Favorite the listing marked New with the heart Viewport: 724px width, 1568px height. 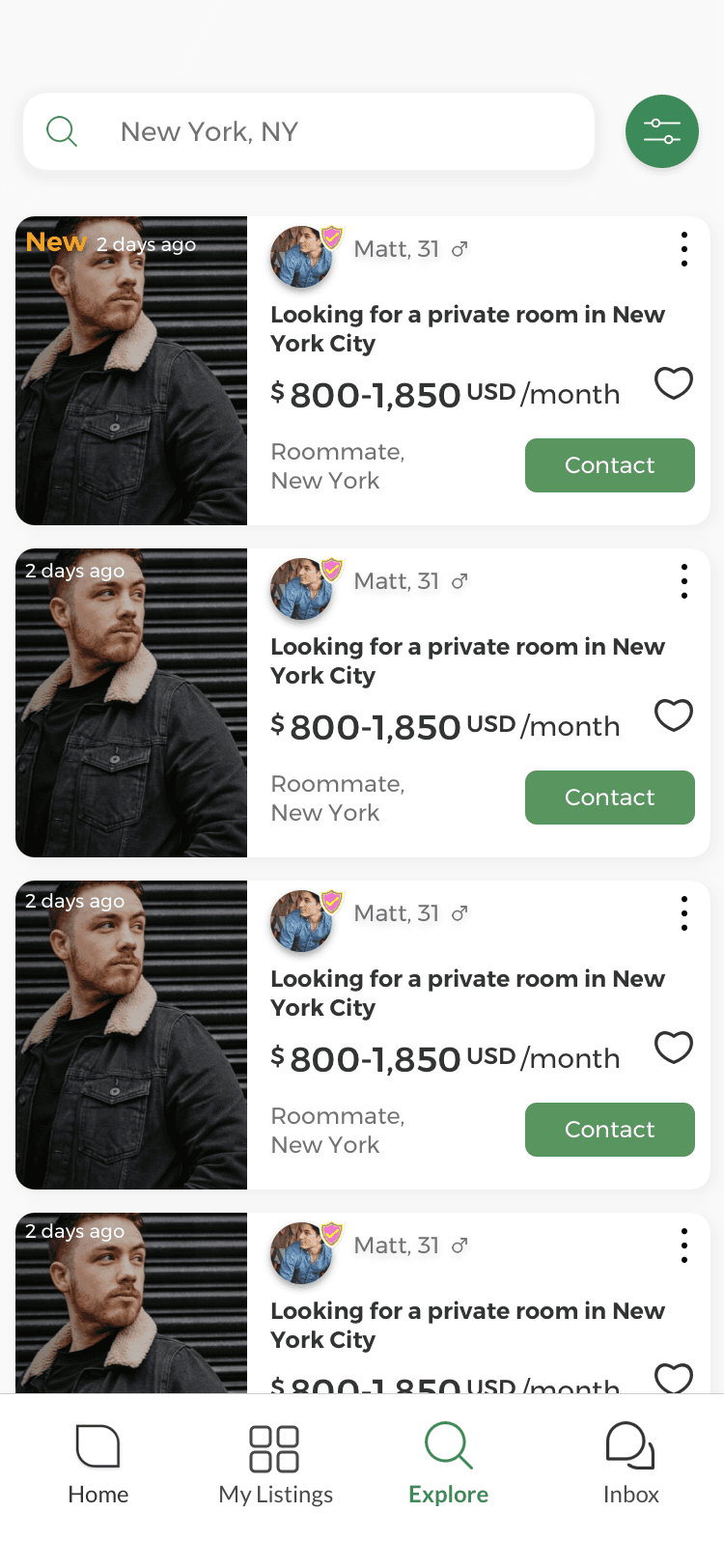[674, 383]
